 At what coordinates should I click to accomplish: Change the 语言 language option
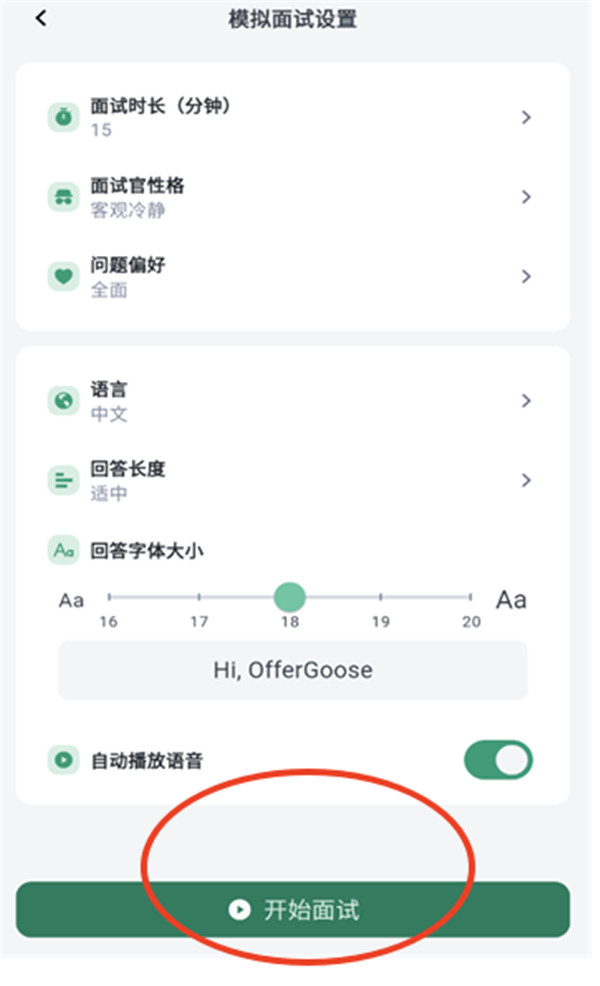pos(290,401)
